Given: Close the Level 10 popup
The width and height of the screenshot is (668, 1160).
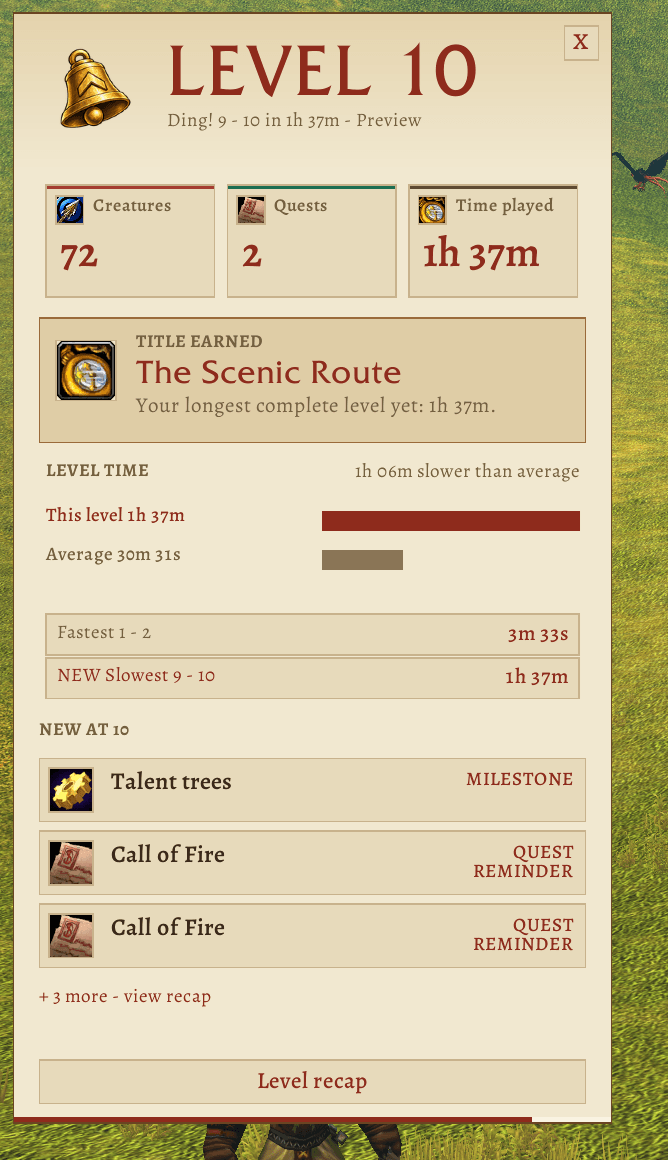Looking at the screenshot, I should coord(581,43).
